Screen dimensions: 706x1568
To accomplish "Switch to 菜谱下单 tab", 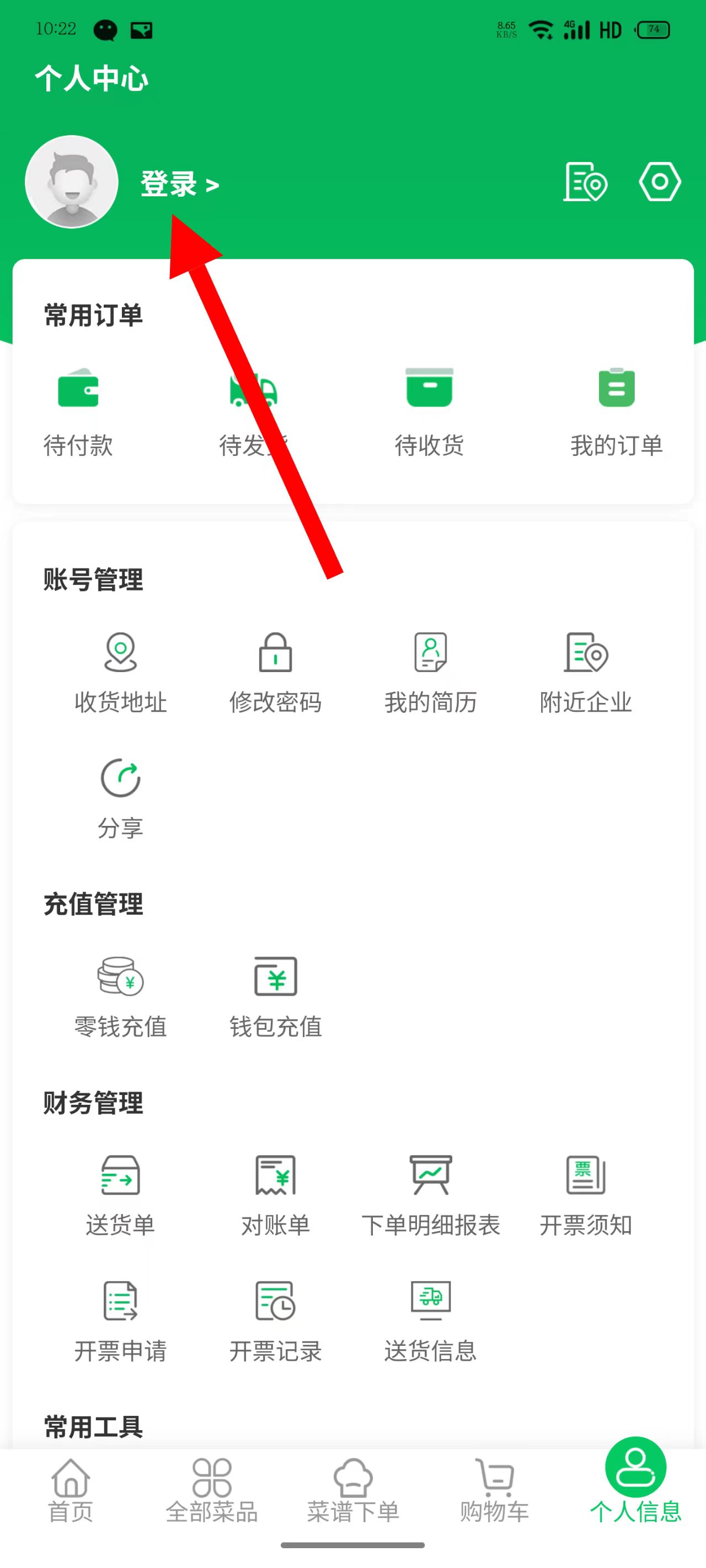I will (x=352, y=1491).
